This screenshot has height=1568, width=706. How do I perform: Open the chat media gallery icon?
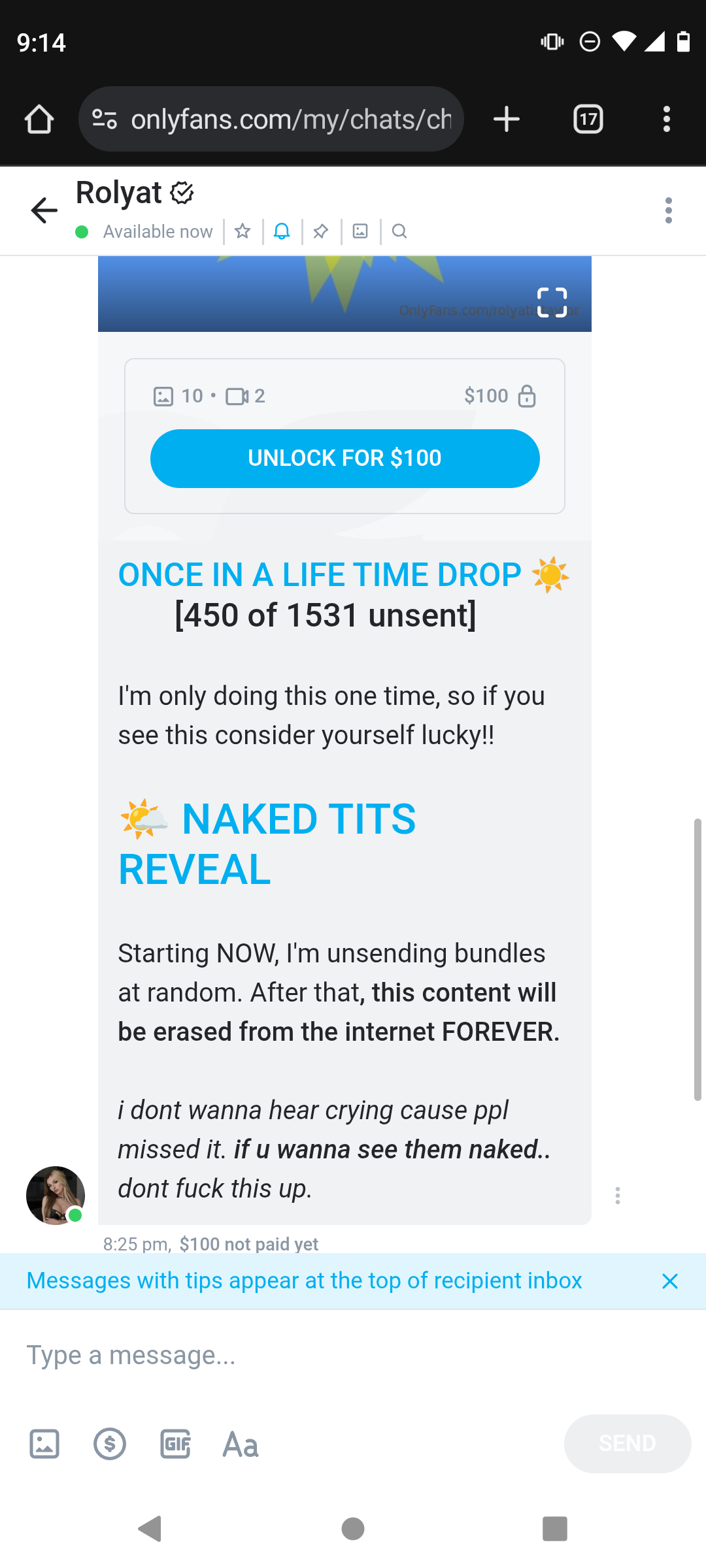[x=360, y=231]
